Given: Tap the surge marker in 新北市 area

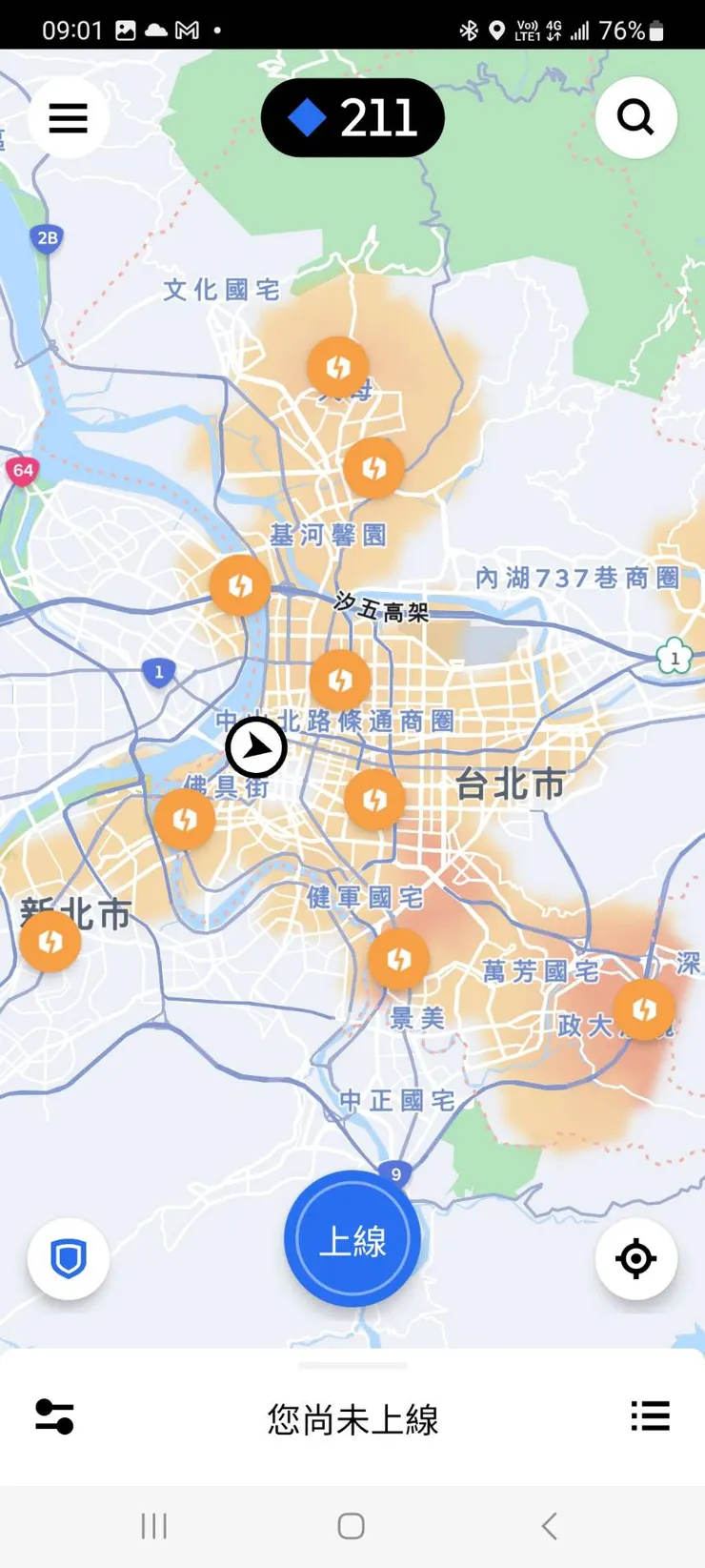Looking at the screenshot, I should pos(50,942).
